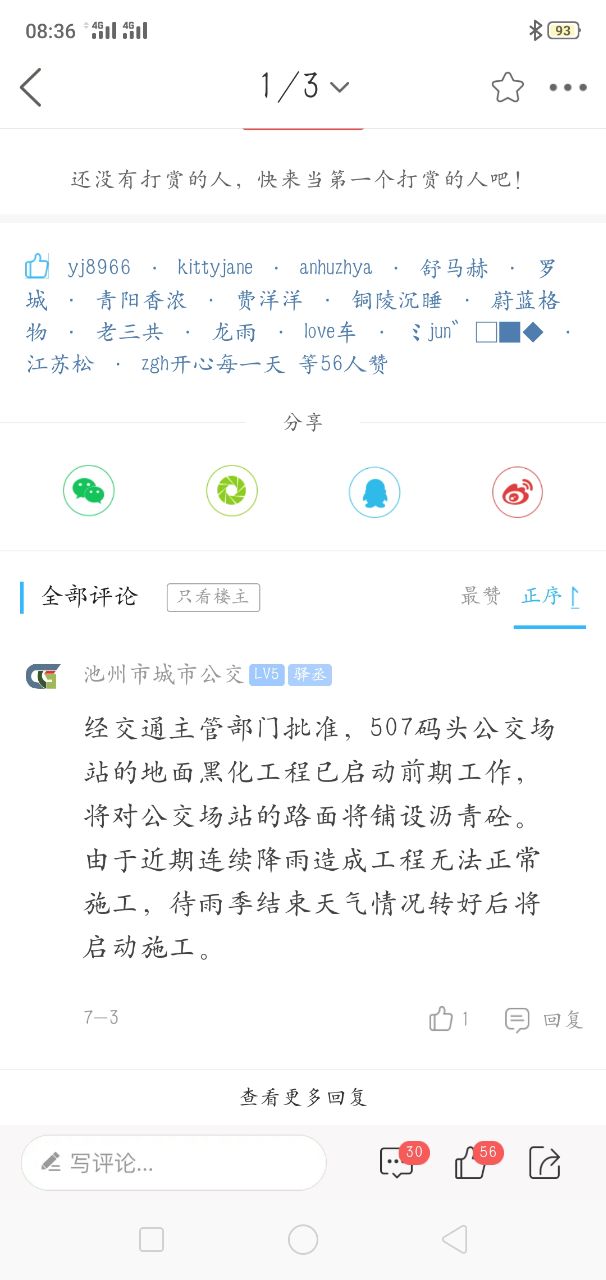The height and width of the screenshot is (1280, 606).
Task: Open 池州市城市公交 user profile
Action: (163, 675)
